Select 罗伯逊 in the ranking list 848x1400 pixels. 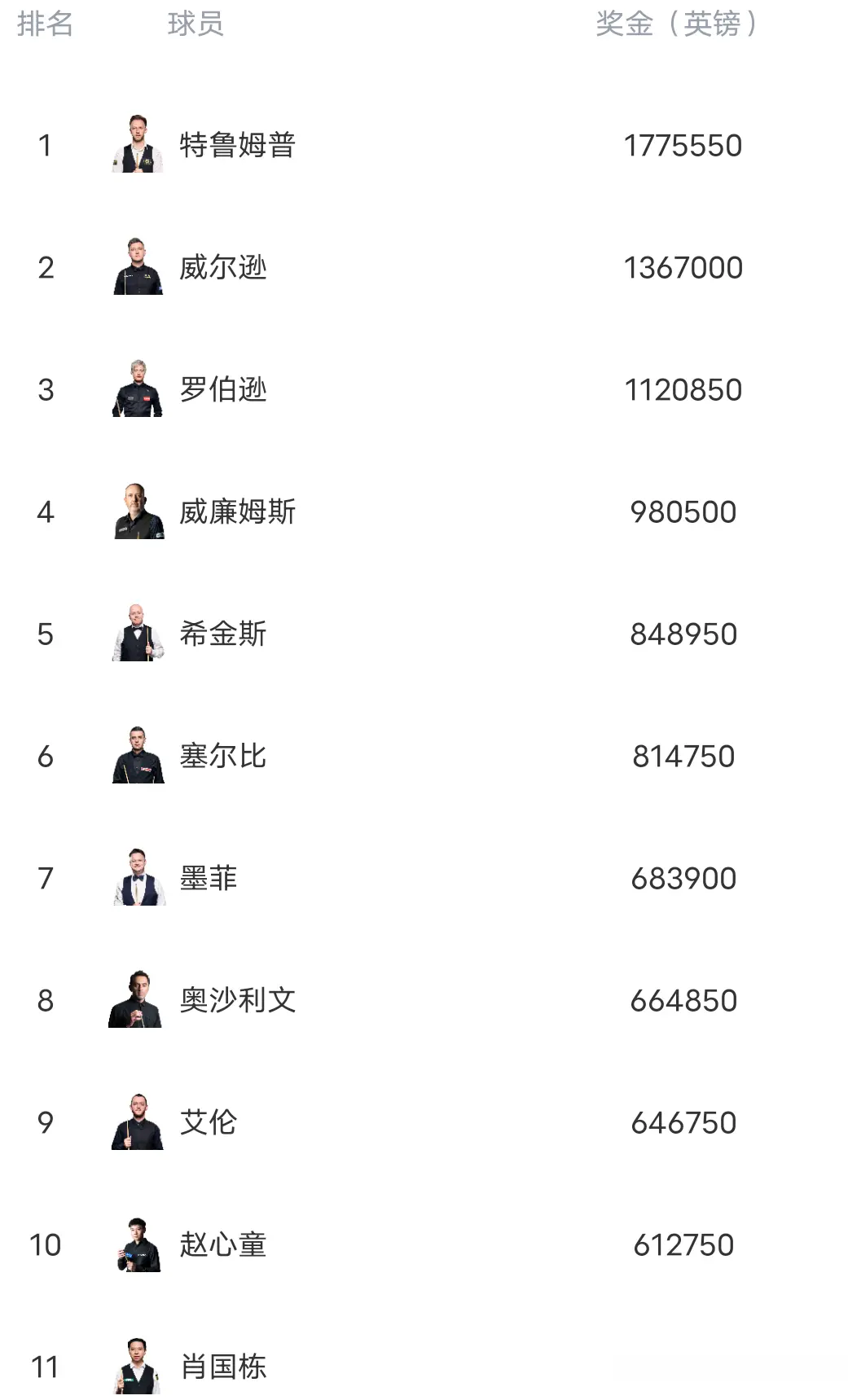[x=222, y=390]
